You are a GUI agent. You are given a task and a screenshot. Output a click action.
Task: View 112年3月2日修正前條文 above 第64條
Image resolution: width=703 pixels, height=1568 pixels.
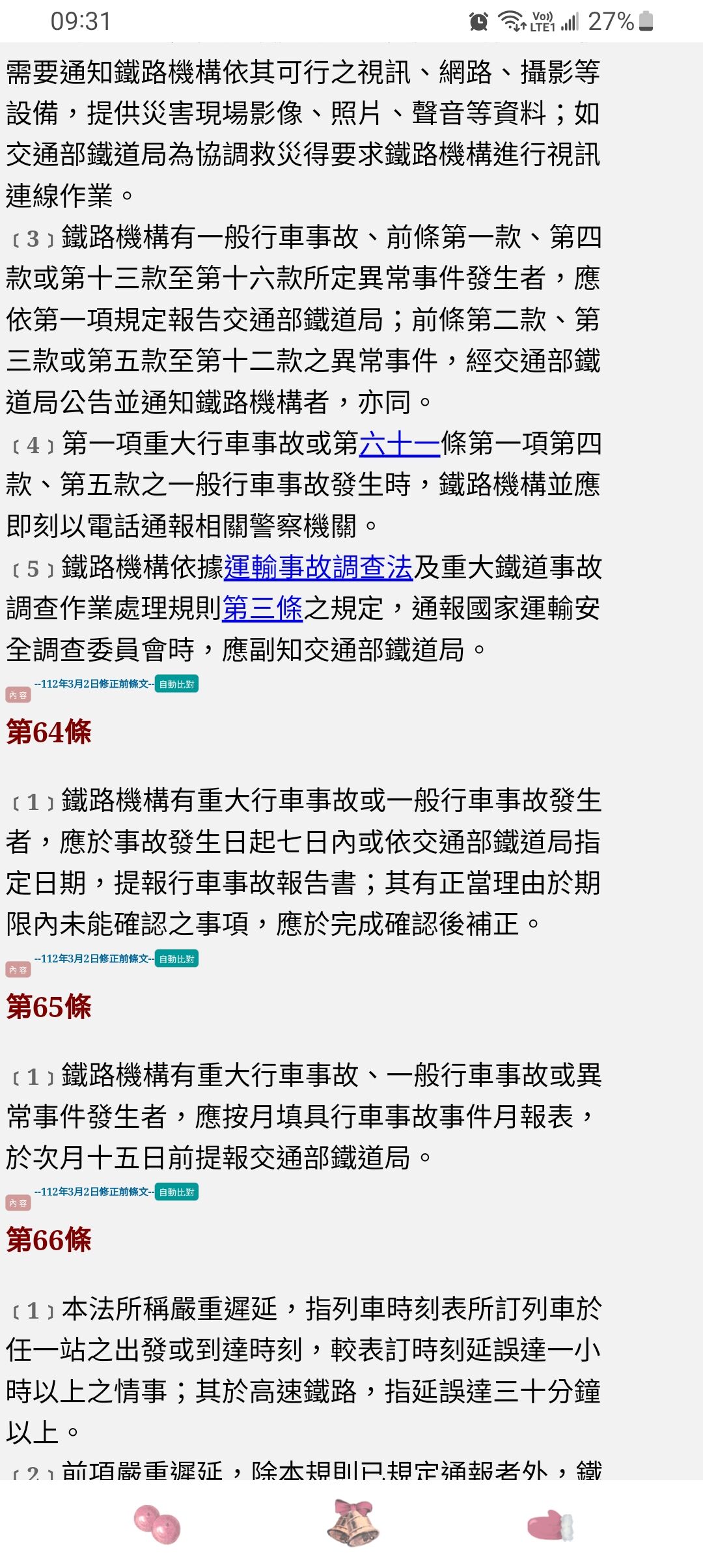(94, 684)
